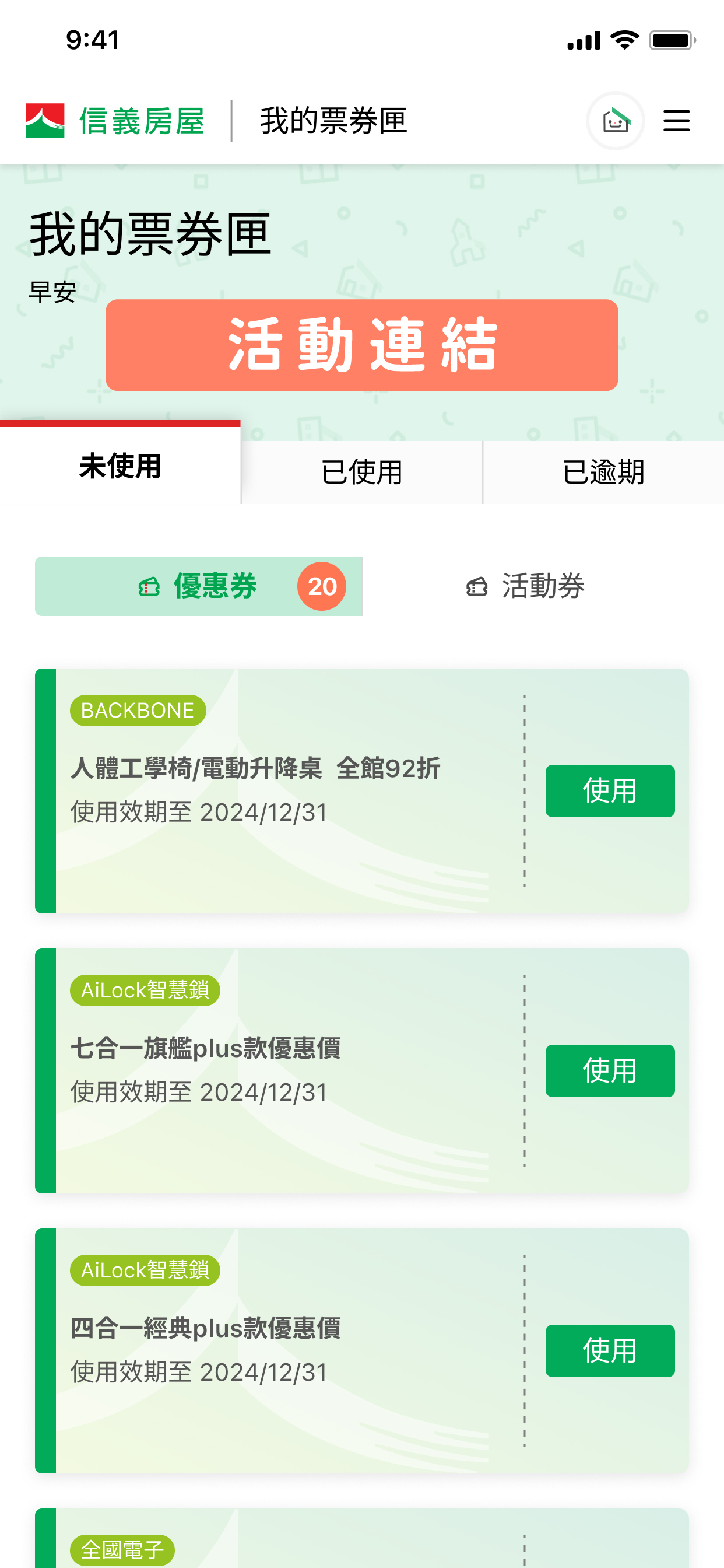
Task: Select the 優惠券 segment
Action: pyautogui.click(x=199, y=586)
